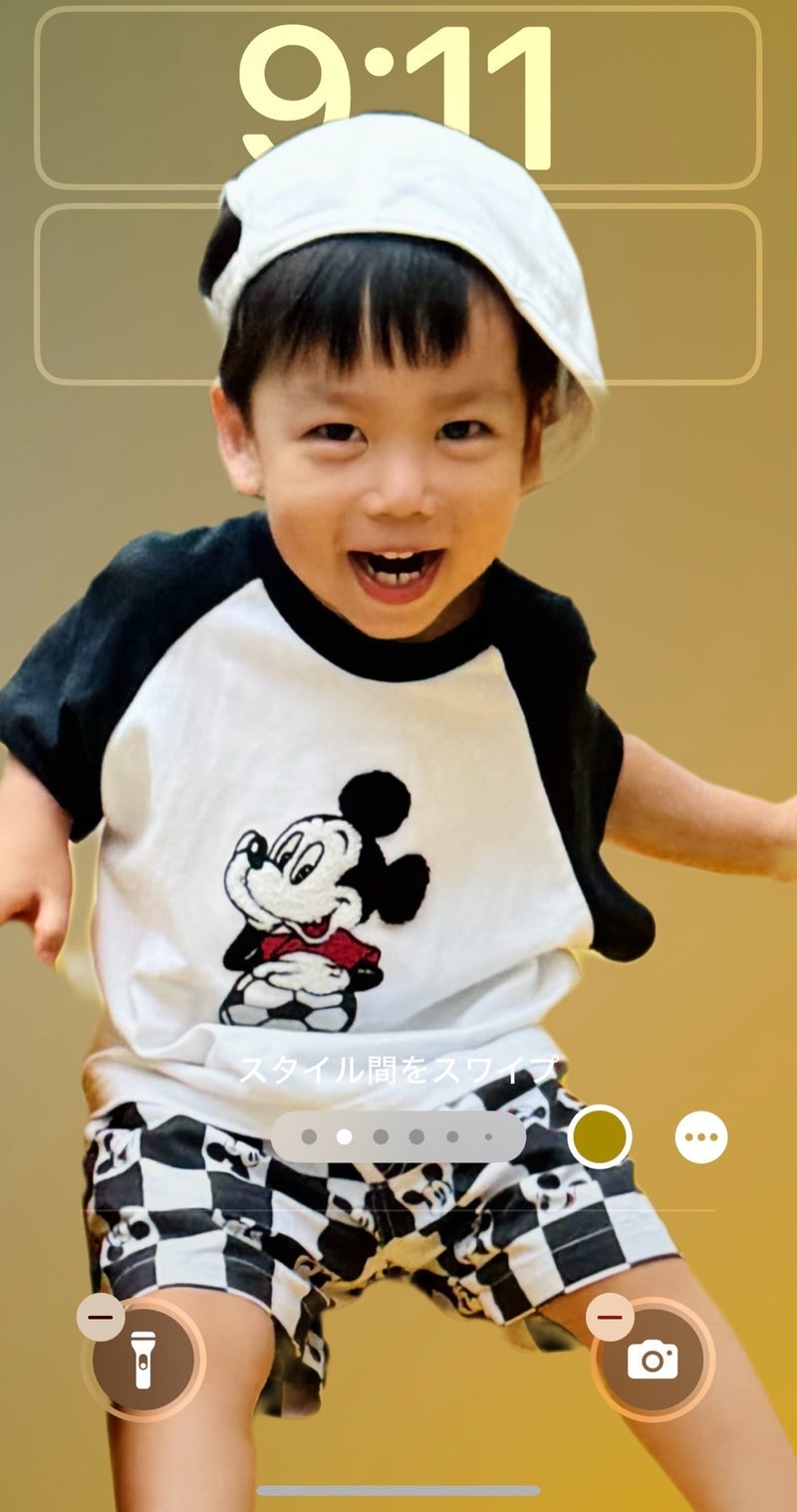Open the three-dot more options menu
The image size is (797, 1512).
701,1136
